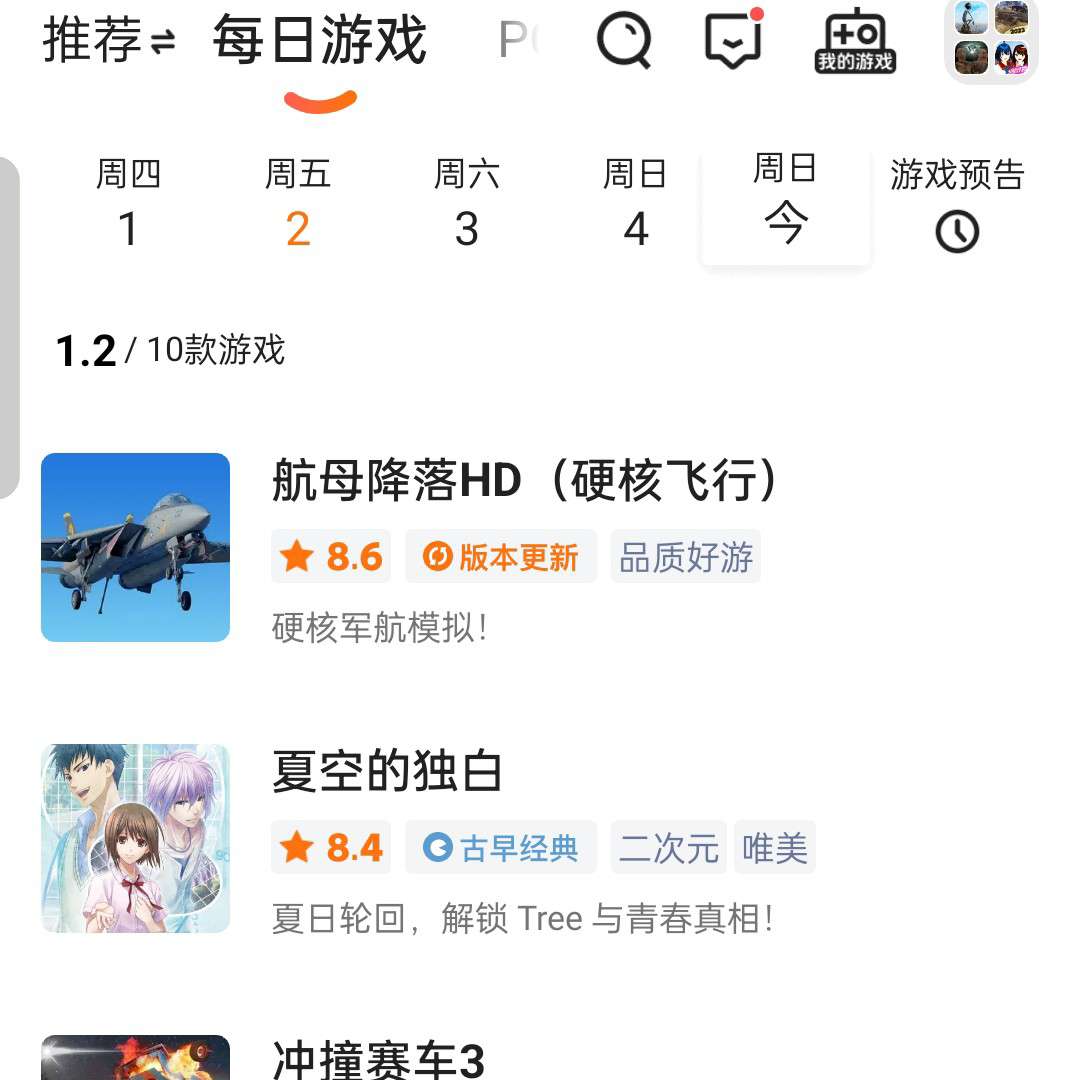
Task: Select 周四 1 date
Action: tap(128, 203)
